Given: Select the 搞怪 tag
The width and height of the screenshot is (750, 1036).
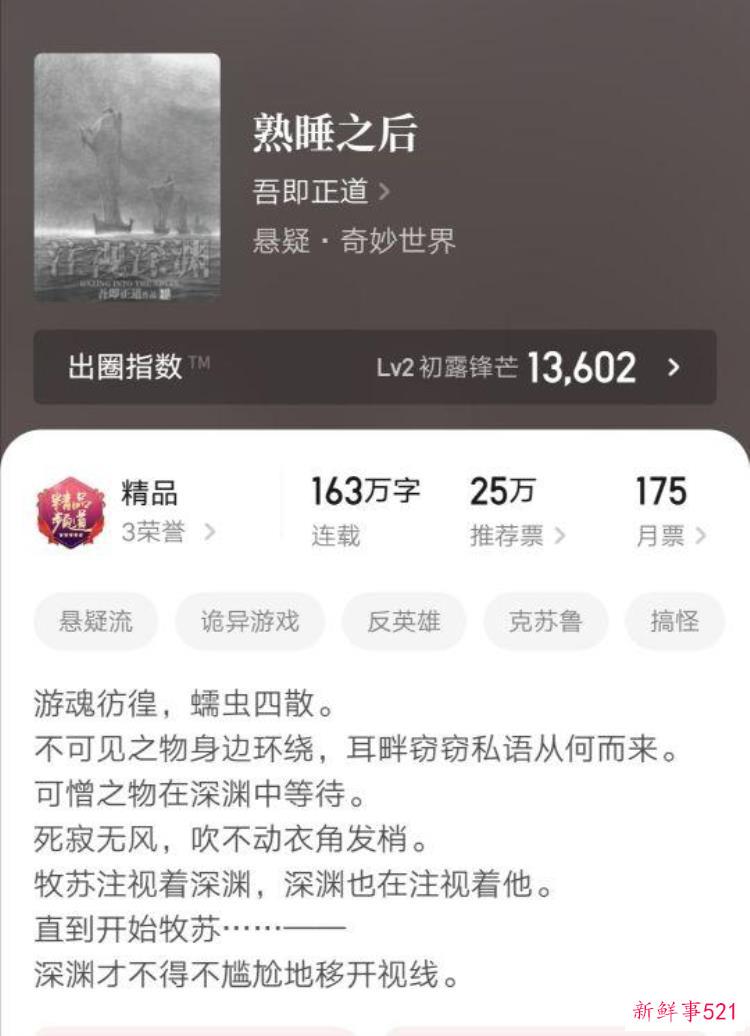Looking at the screenshot, I should (675, 621).
